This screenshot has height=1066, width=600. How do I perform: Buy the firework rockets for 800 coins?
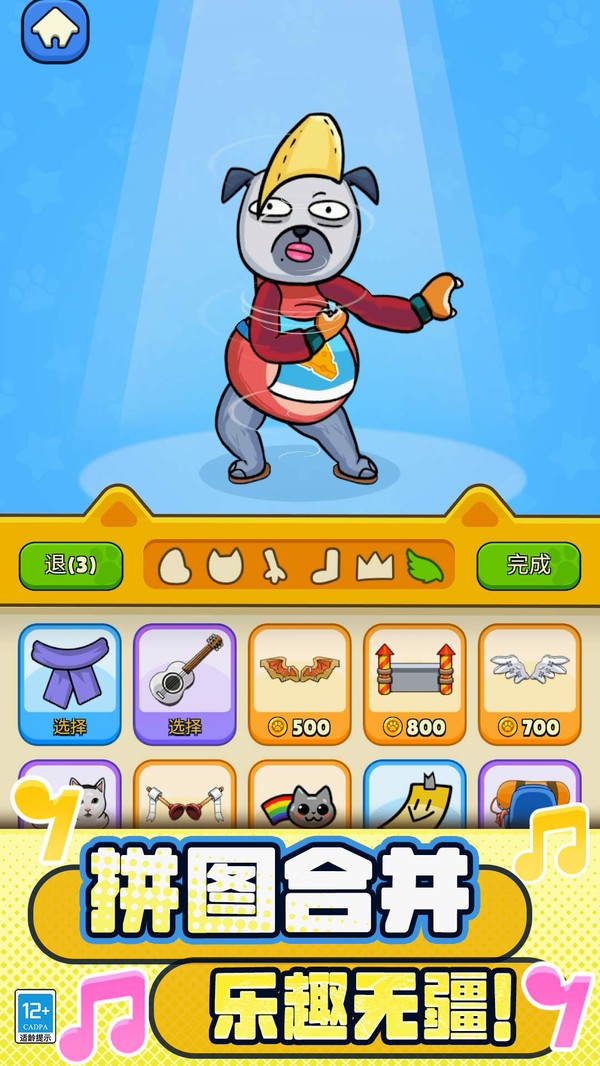(415, 685)
